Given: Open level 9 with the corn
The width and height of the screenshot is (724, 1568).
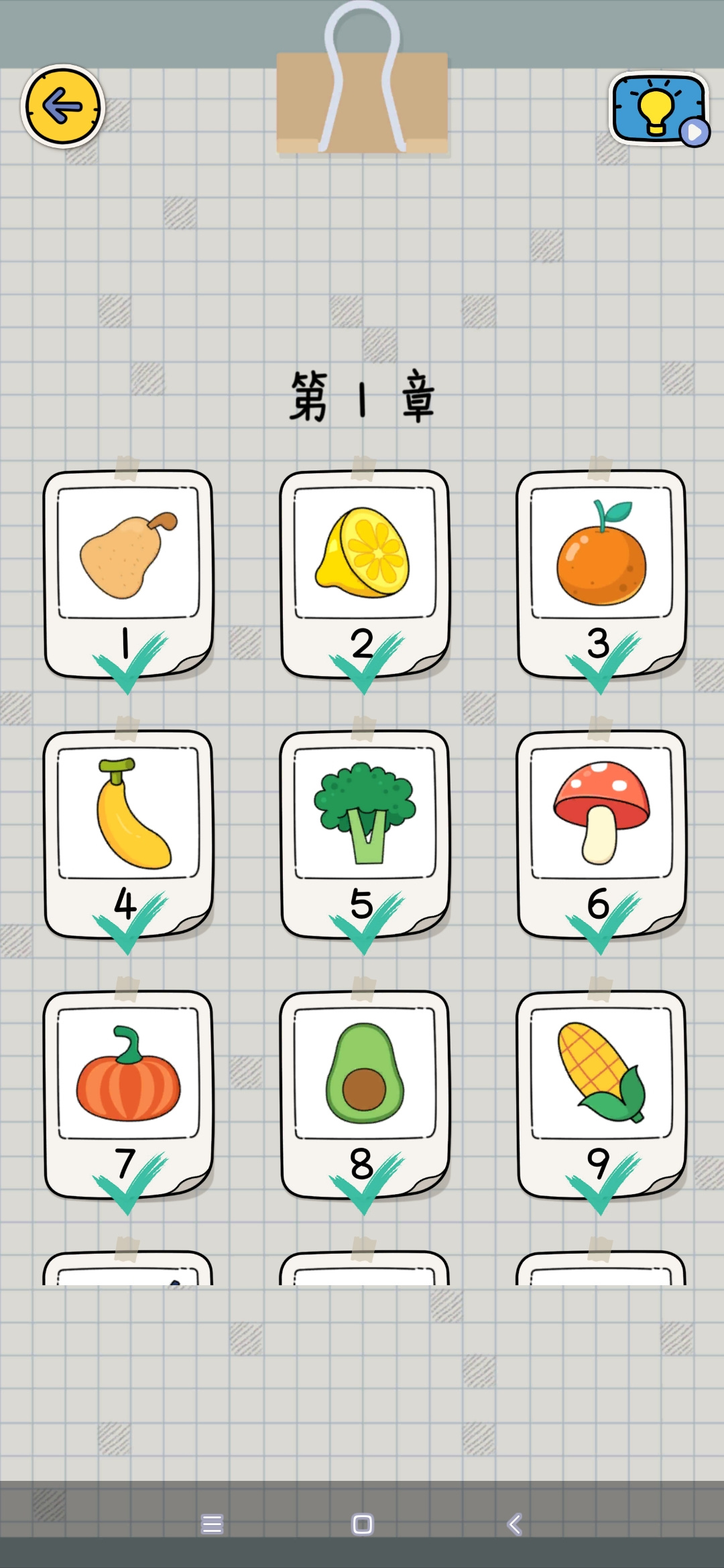Looking at the screenshot, I should [601, 1095].
